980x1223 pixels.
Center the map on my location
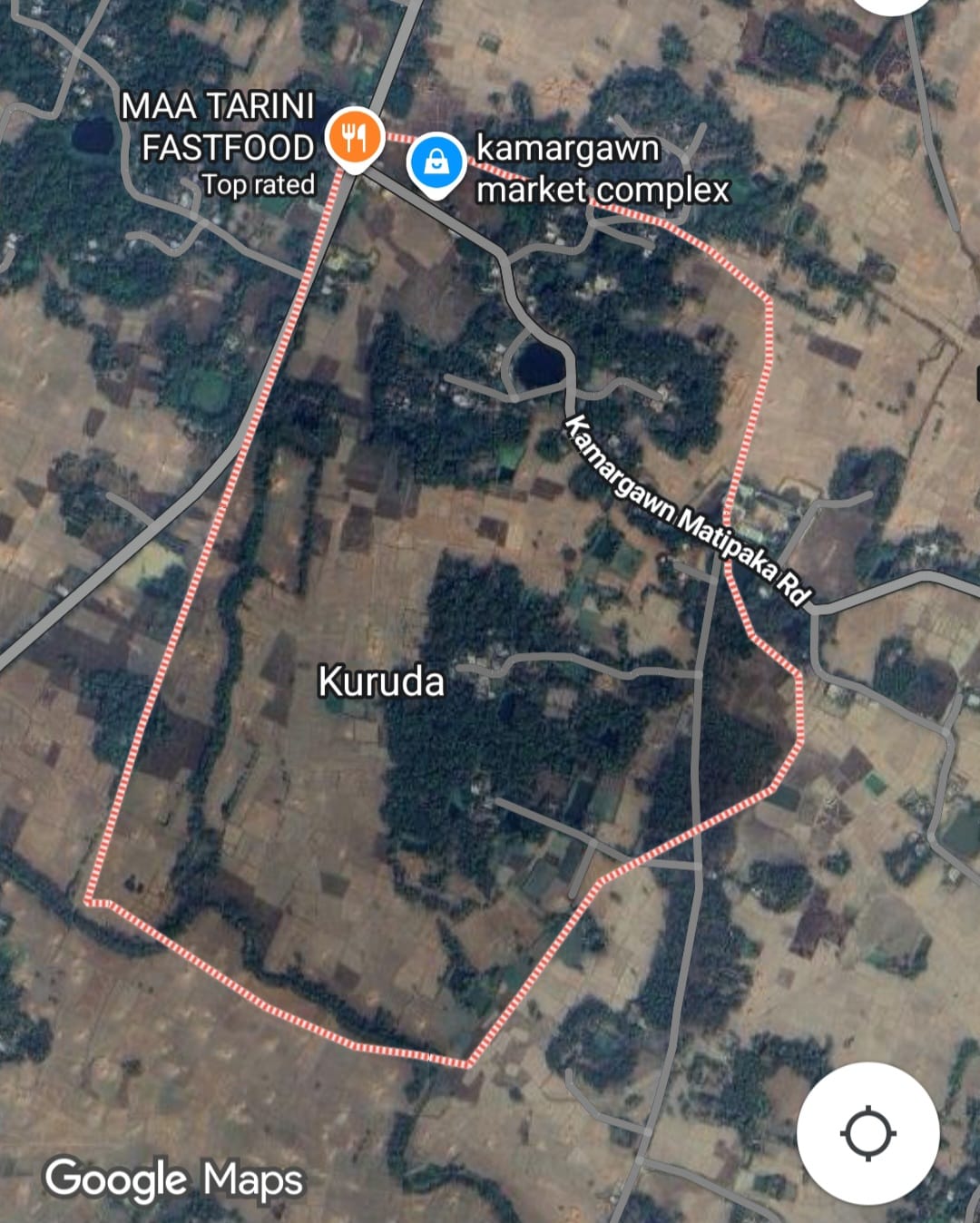coord(867,1133)
